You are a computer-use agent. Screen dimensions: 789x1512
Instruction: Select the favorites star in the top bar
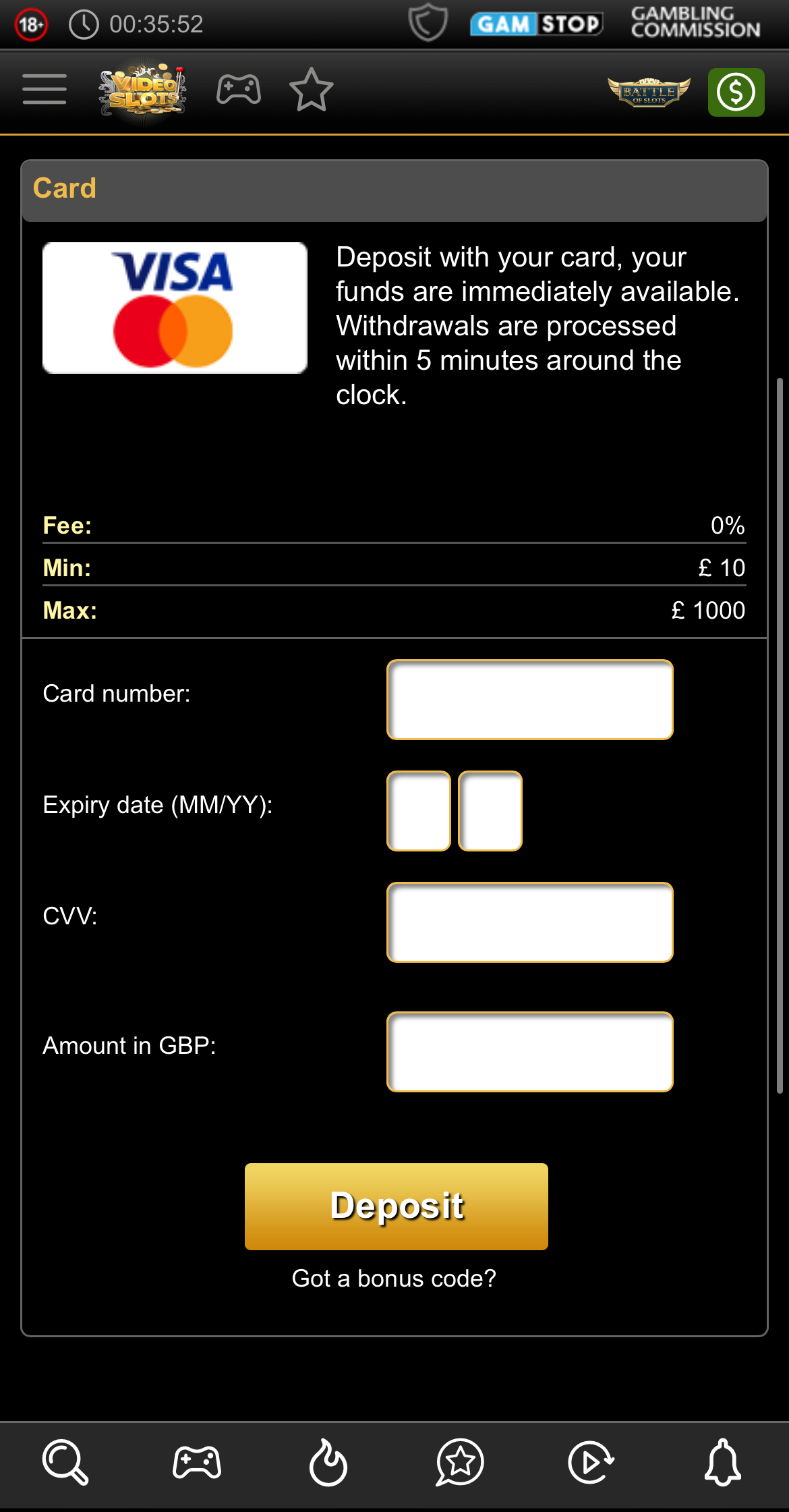[x=311, y=89]
